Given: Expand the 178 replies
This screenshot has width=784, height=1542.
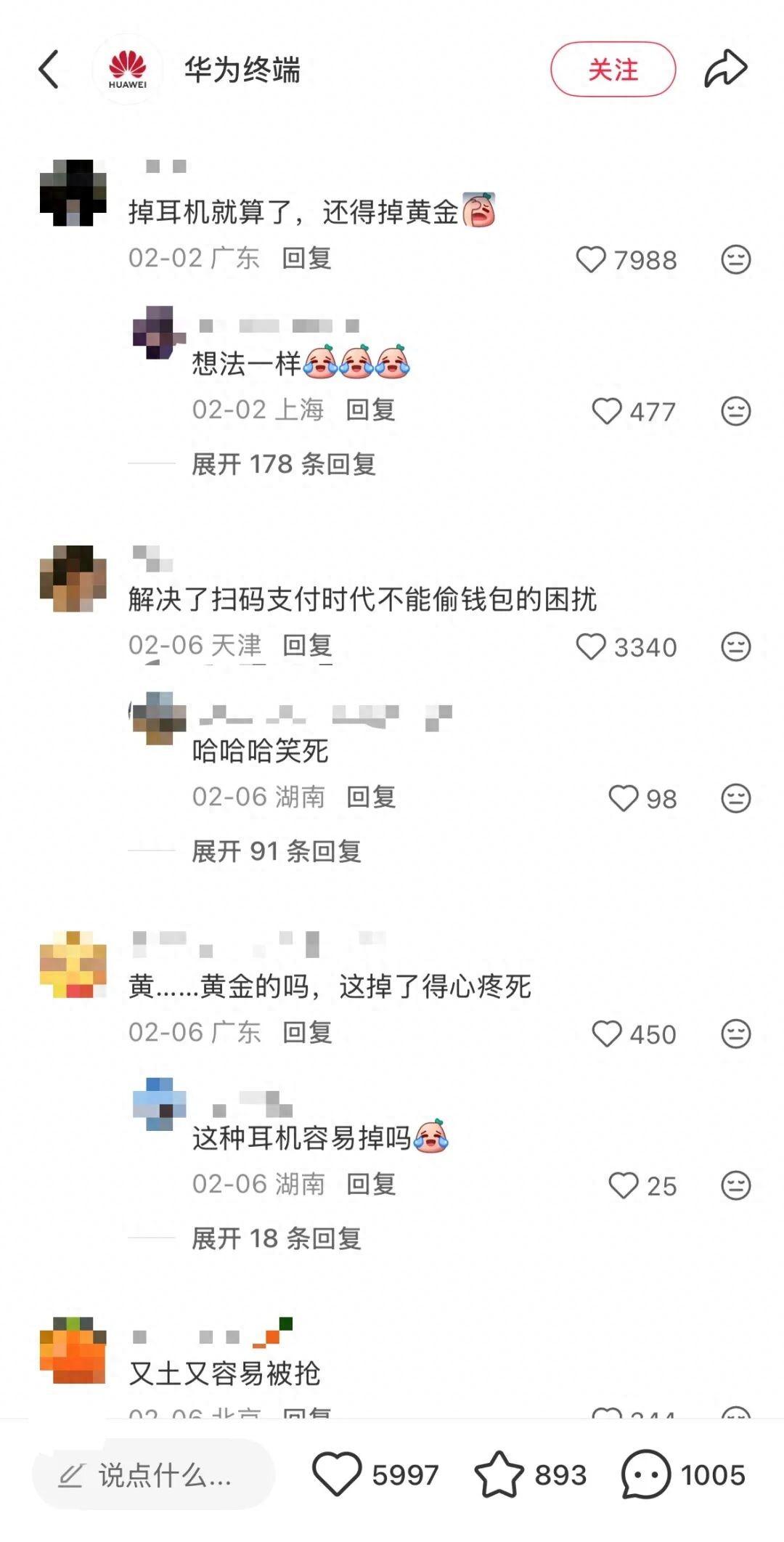Looking at the screenshot, I should pyautogui.click(x=283, y=464).
